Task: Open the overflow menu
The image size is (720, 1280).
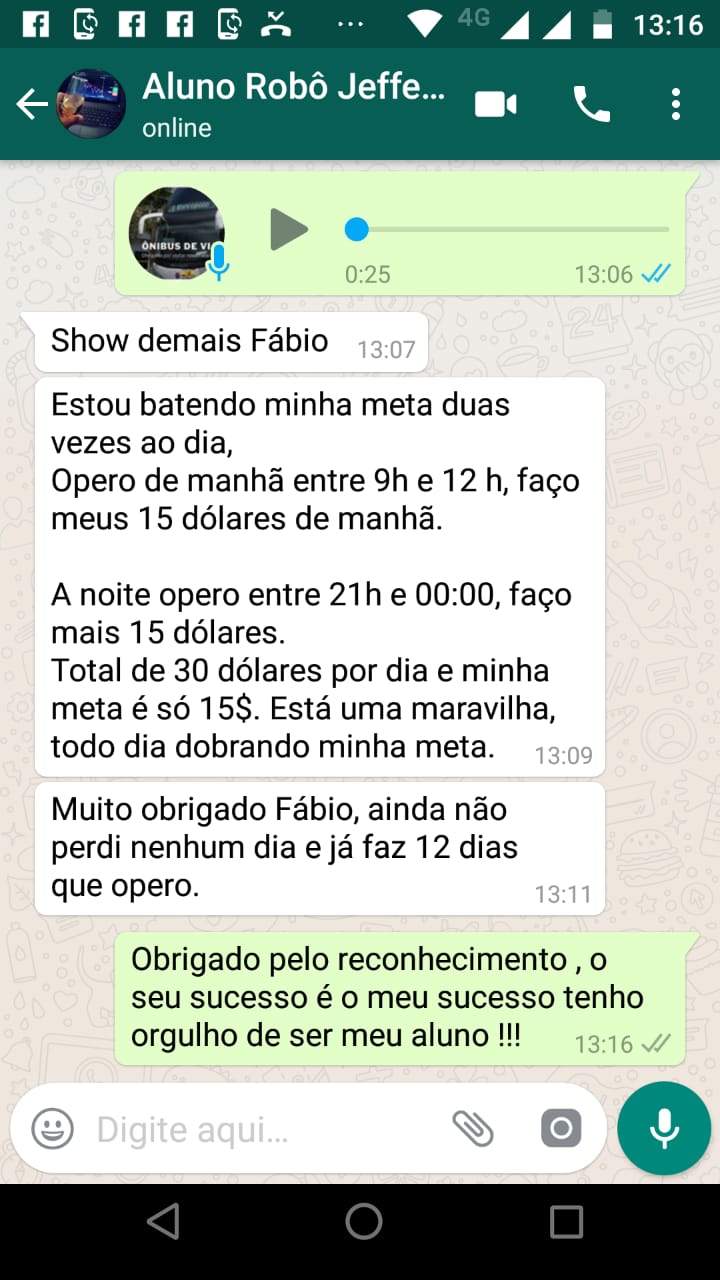Action: coord(676,104)
